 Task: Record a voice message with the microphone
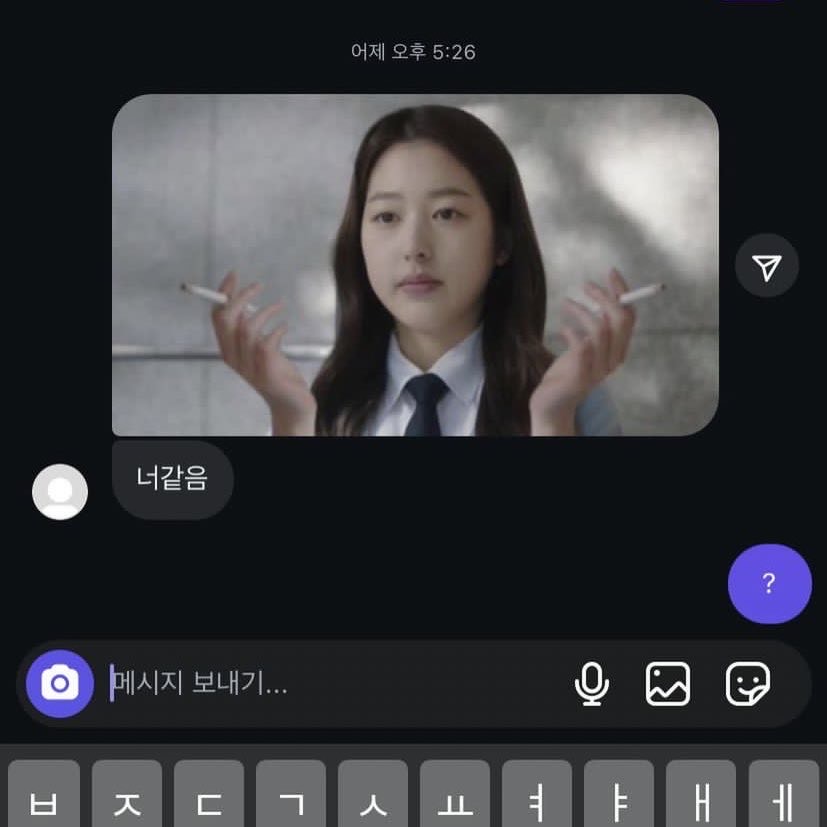click(x=592, y=684)
